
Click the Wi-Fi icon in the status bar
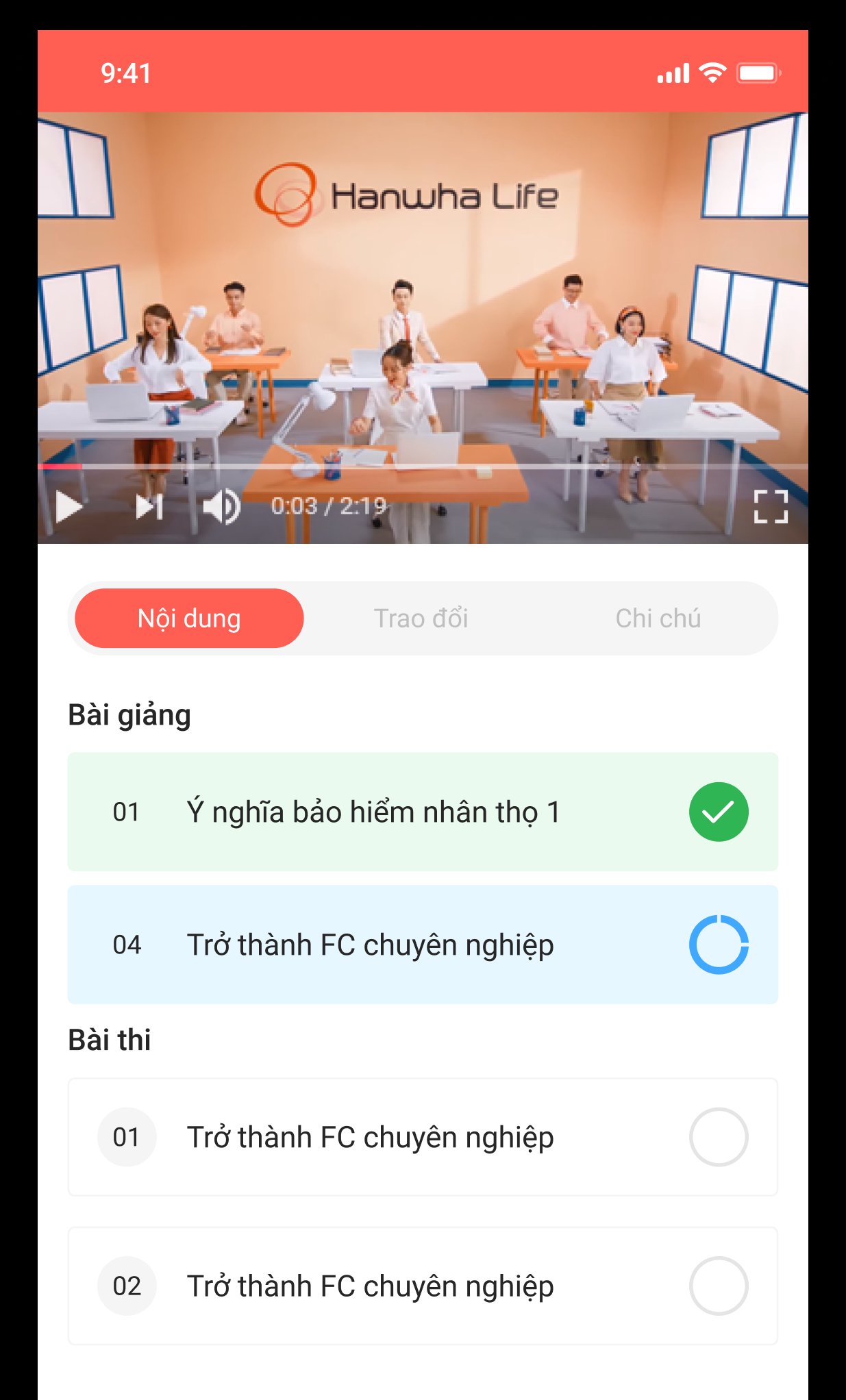tap(710, 73)
